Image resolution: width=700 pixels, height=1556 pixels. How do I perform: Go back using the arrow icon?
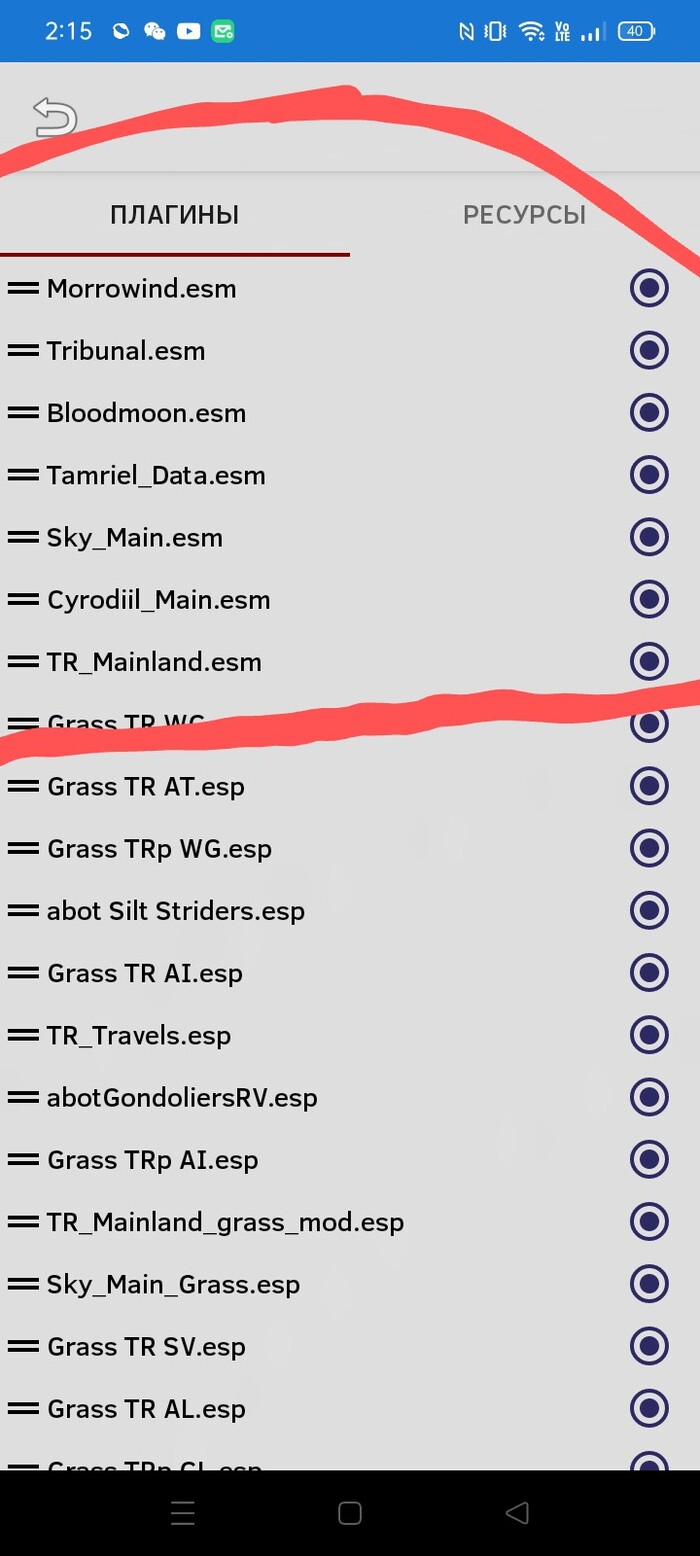pos(54,117)
